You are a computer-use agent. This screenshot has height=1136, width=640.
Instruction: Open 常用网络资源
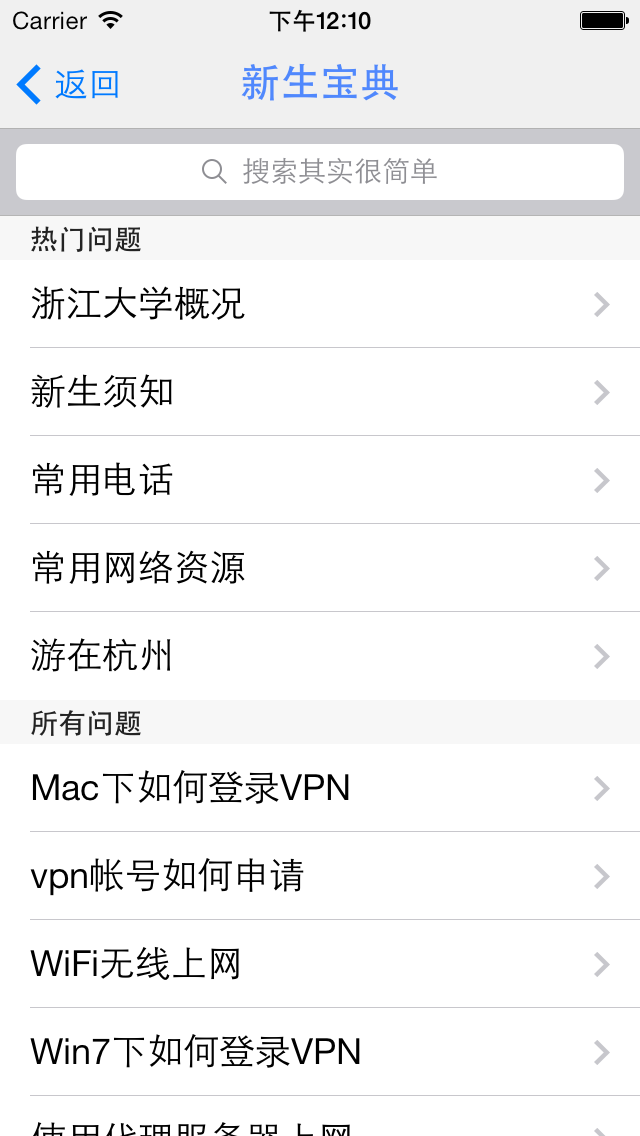click(x=320, y=568)
